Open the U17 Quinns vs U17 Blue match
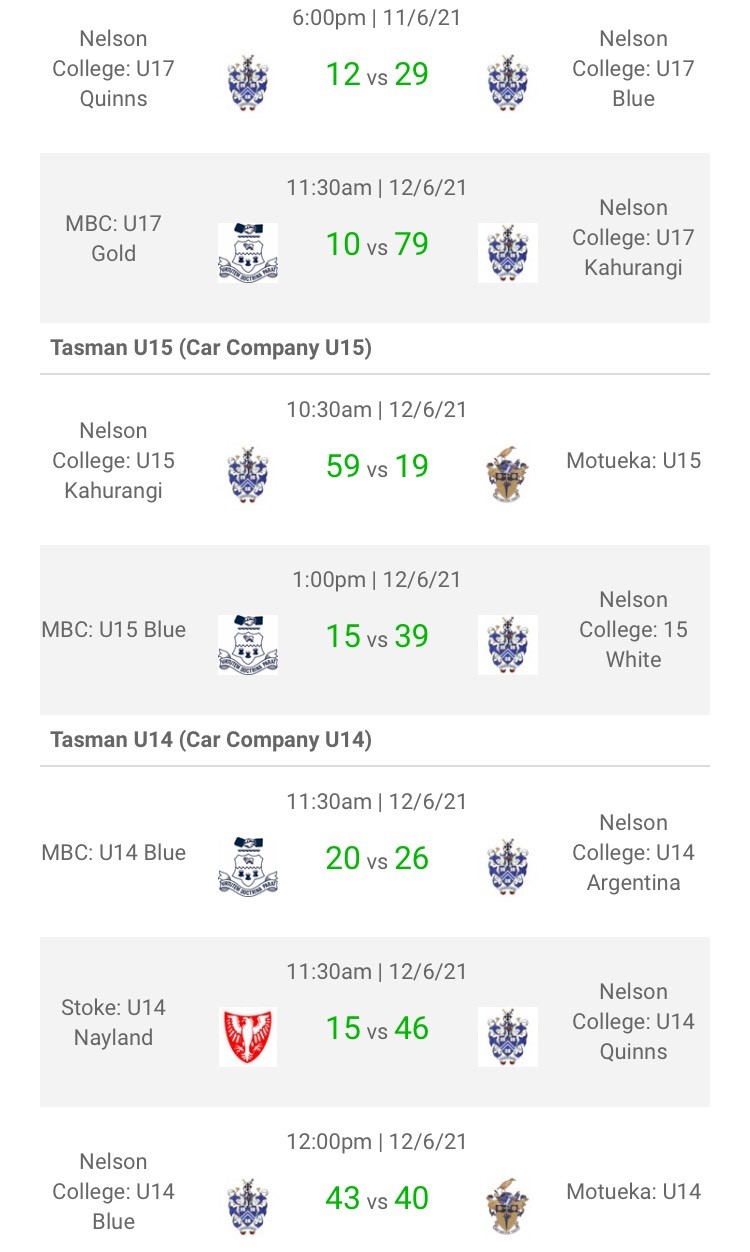 pos(376,75)
